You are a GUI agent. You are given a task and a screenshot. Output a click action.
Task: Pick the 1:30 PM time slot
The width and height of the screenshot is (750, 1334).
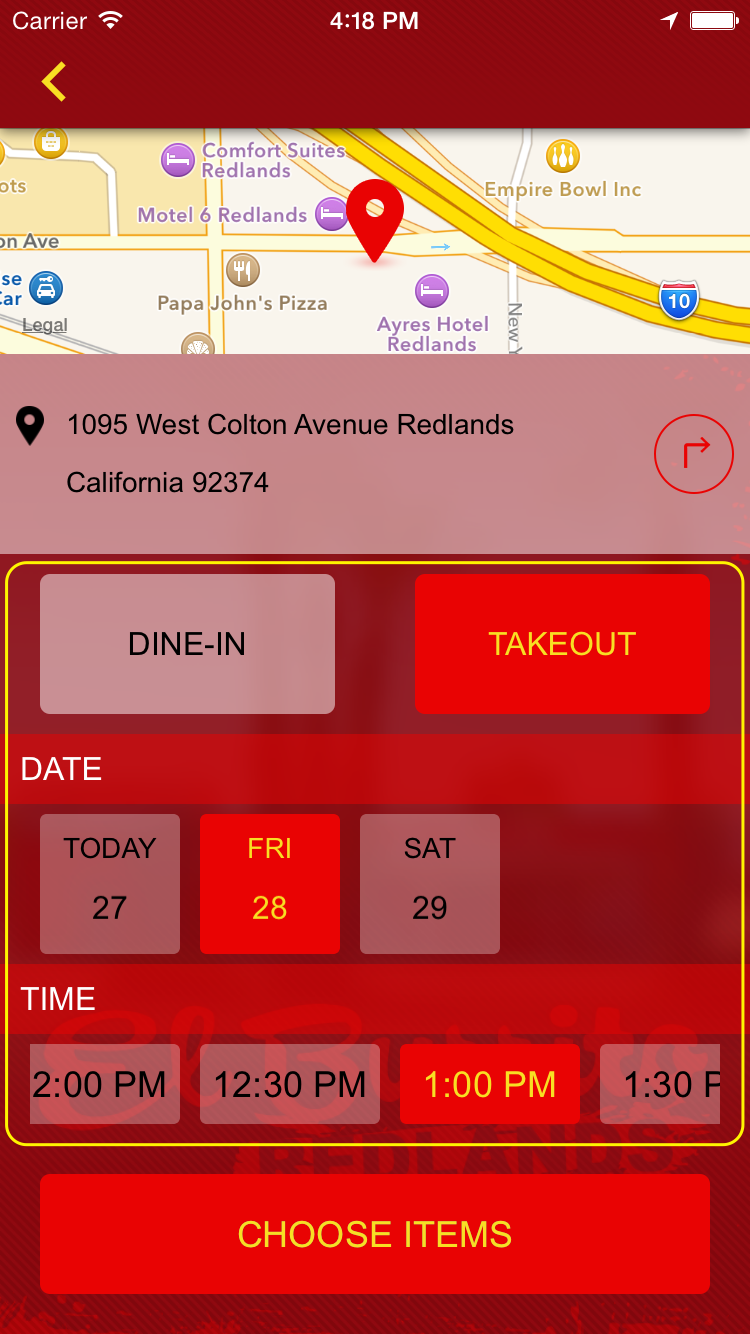[662, 1084]
